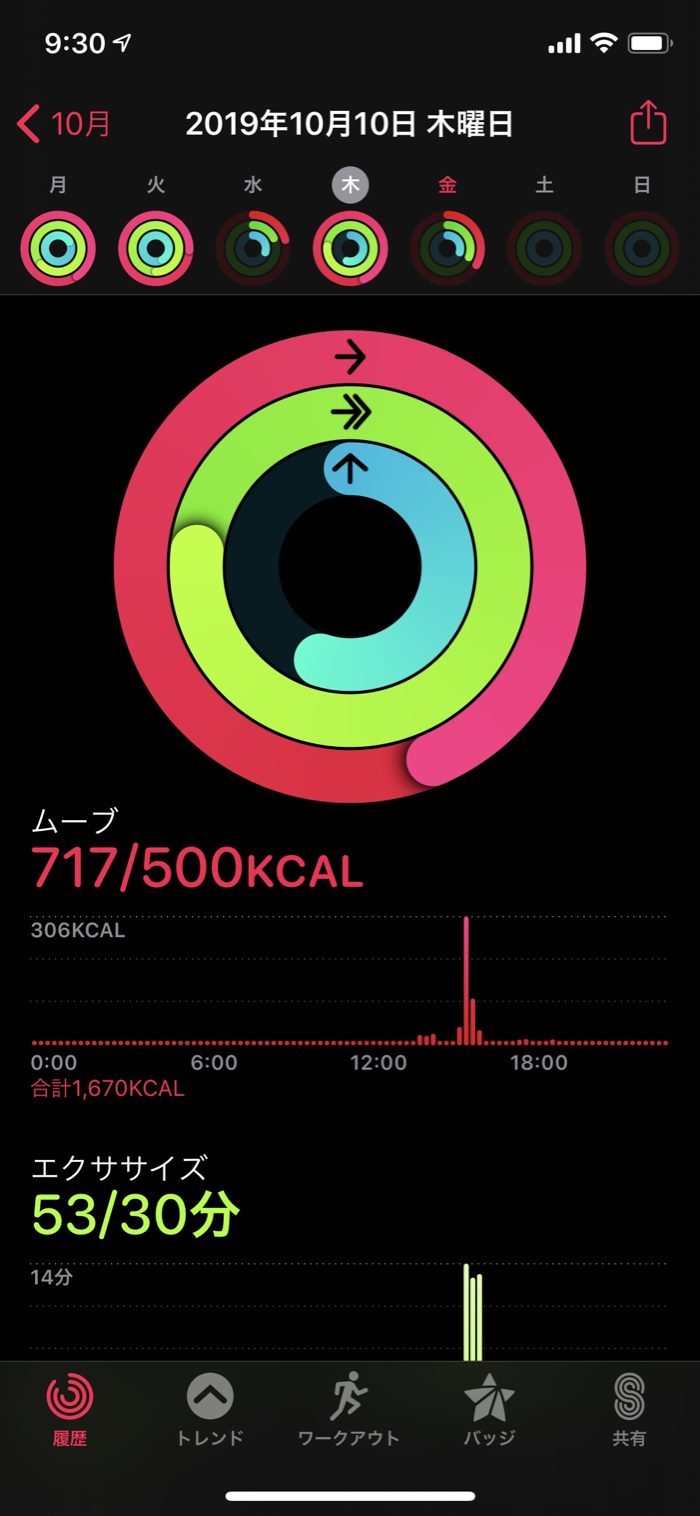This screenshot has width=700, height=1516.
Task: Open the バッジ tab
Action: (x=490, y=1410)
